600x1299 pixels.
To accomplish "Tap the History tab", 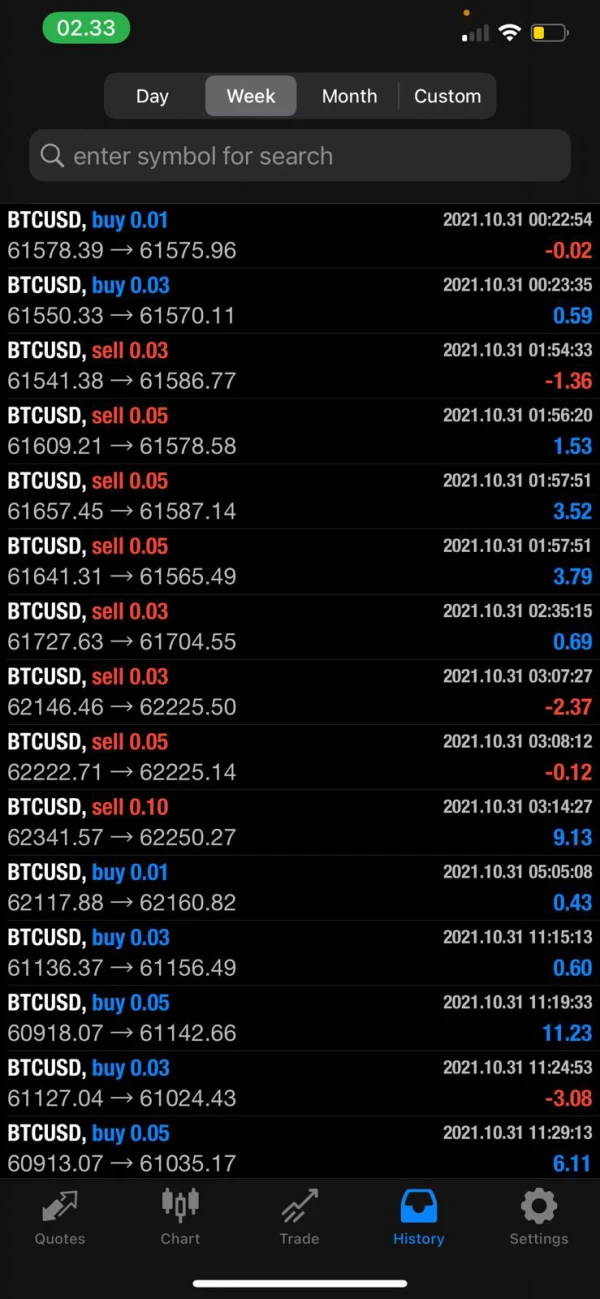I will click(418, 1217).
